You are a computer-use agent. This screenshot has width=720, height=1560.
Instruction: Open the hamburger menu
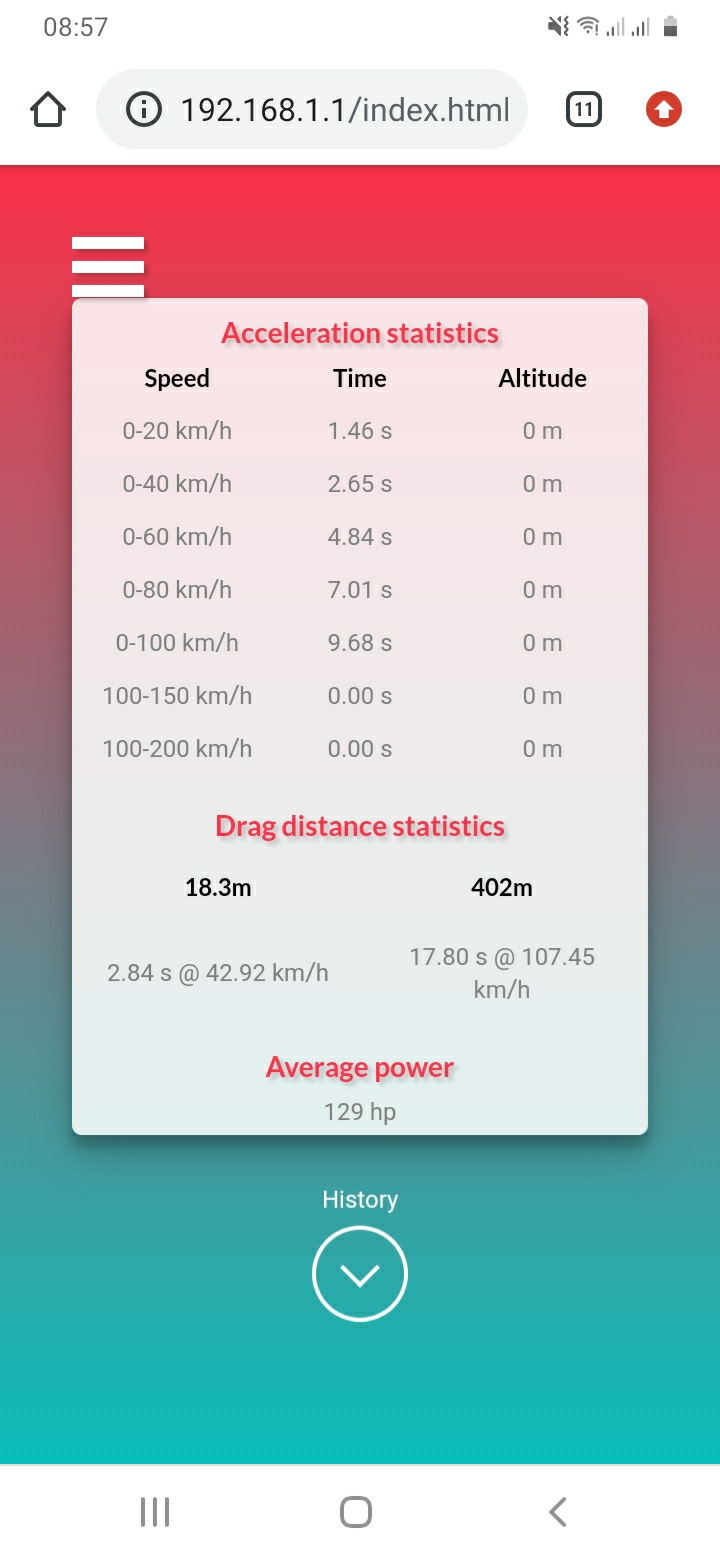(108, 267)
